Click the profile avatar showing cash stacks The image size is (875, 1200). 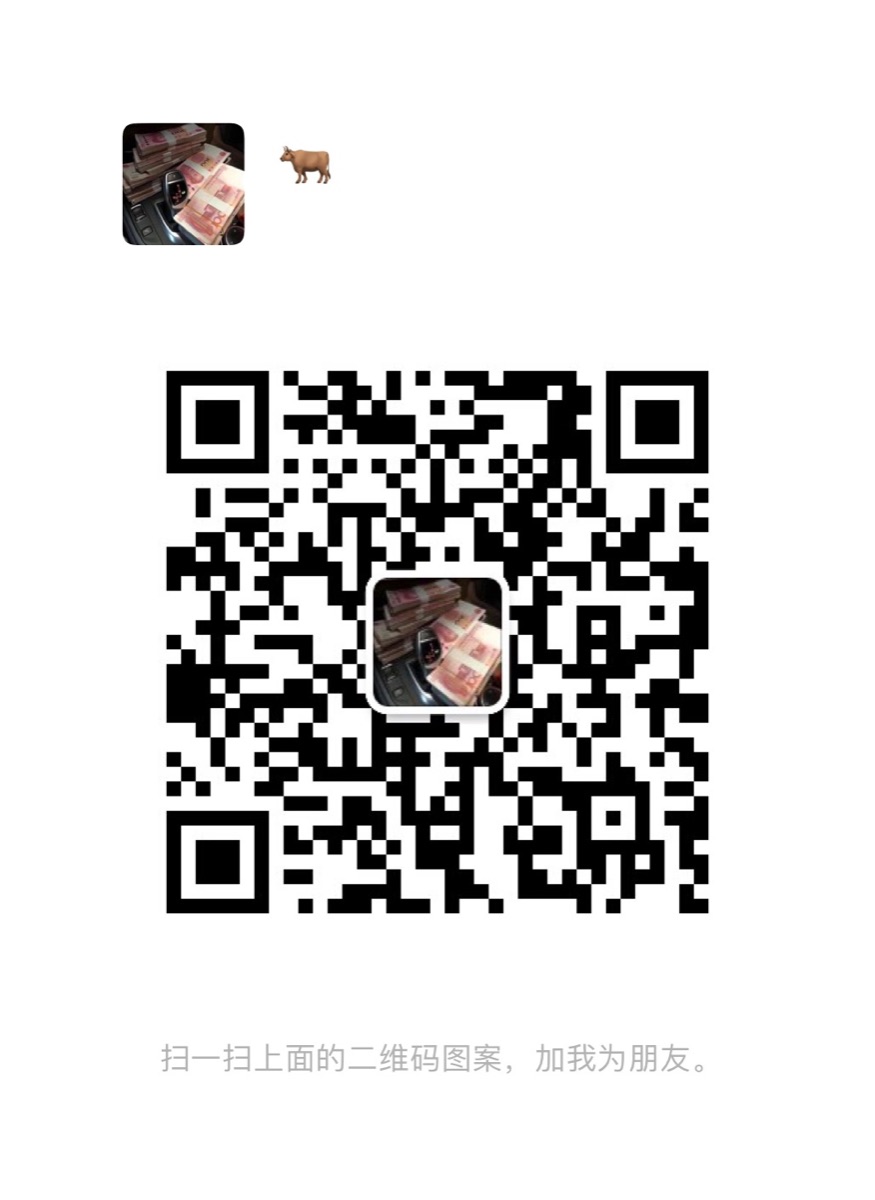pos(182,185)
